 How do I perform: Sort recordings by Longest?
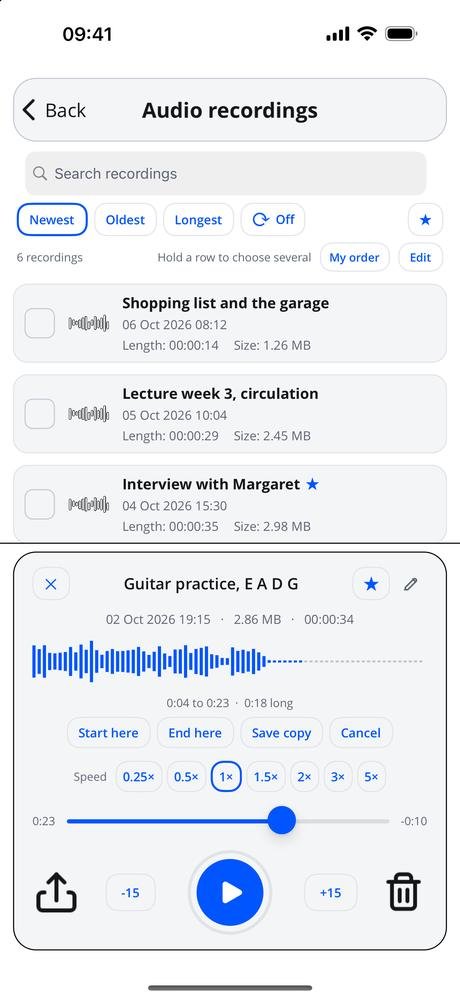(x=198, y=220)
